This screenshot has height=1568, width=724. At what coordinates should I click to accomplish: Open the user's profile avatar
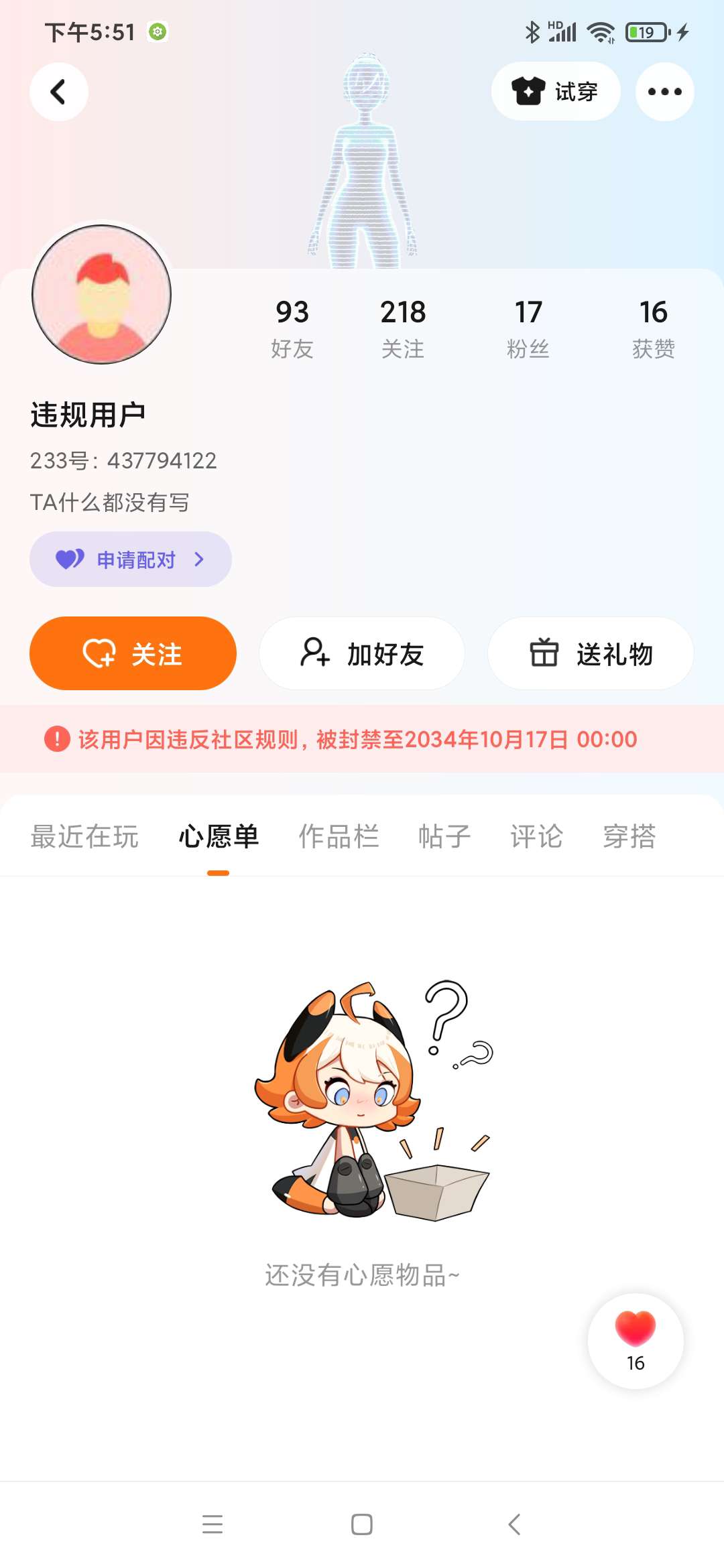point(102,295)
